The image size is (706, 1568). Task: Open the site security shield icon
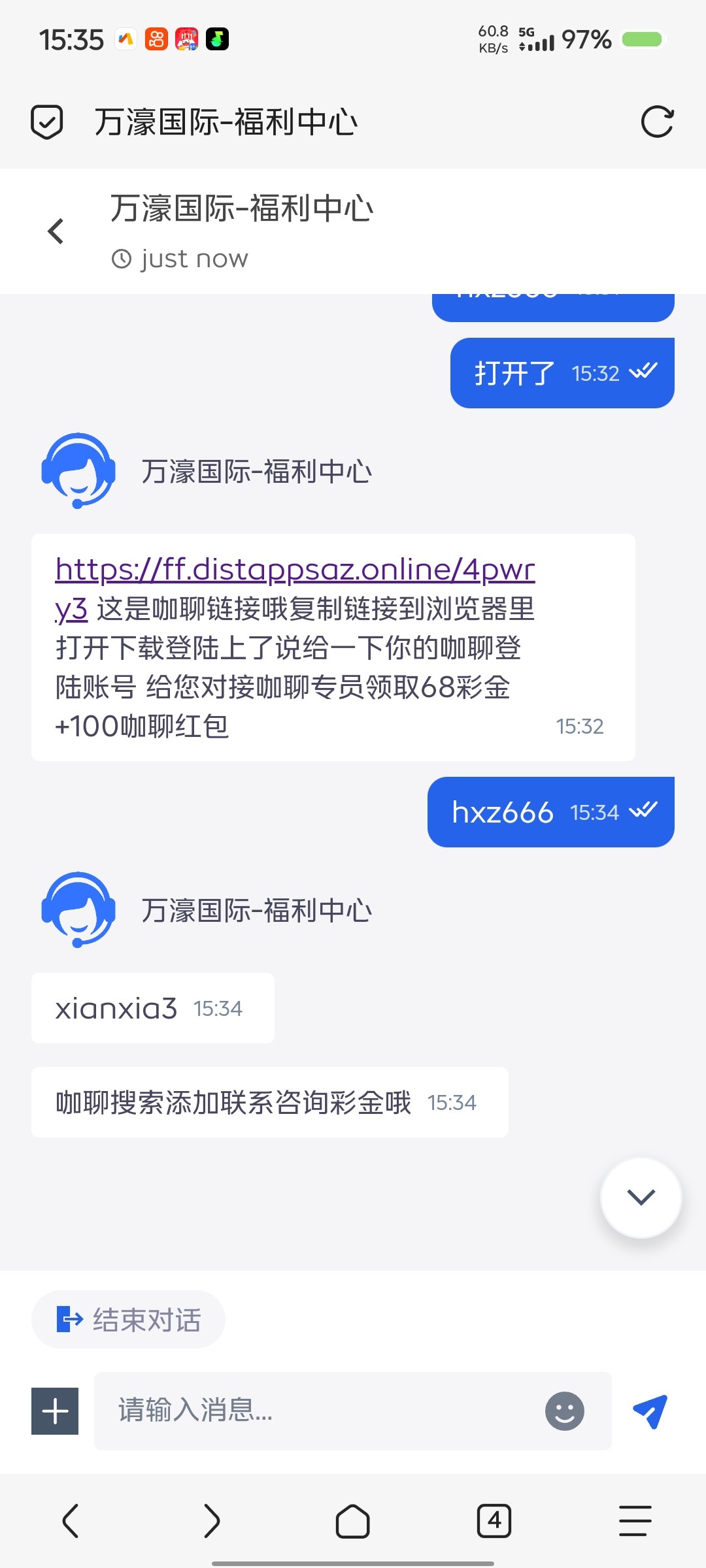point(47,122)
